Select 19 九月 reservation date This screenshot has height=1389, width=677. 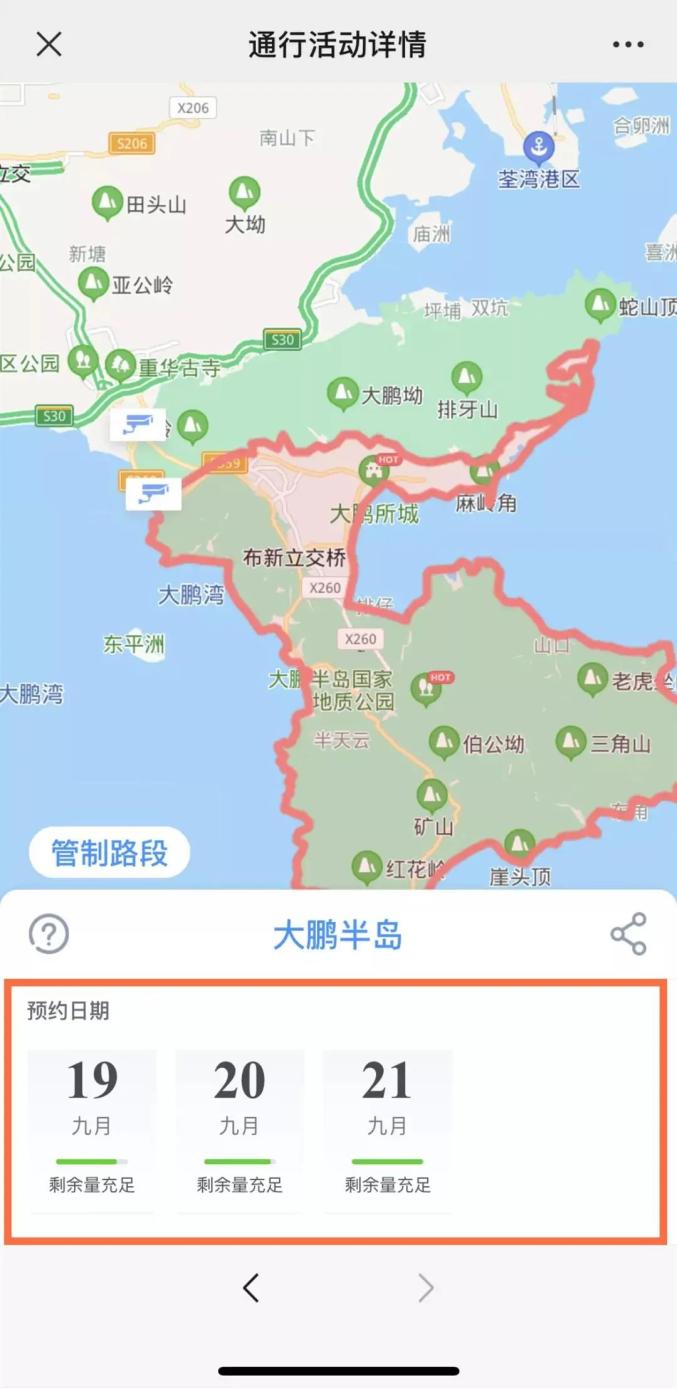point(92,1128)
